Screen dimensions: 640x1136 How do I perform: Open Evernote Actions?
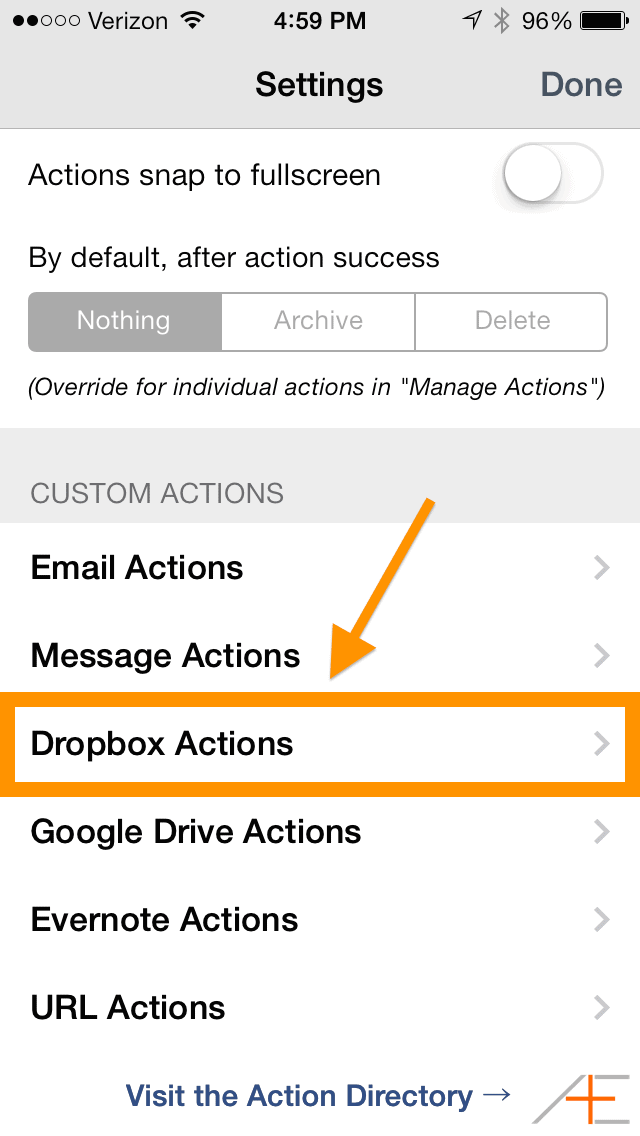tap(320, 920)
